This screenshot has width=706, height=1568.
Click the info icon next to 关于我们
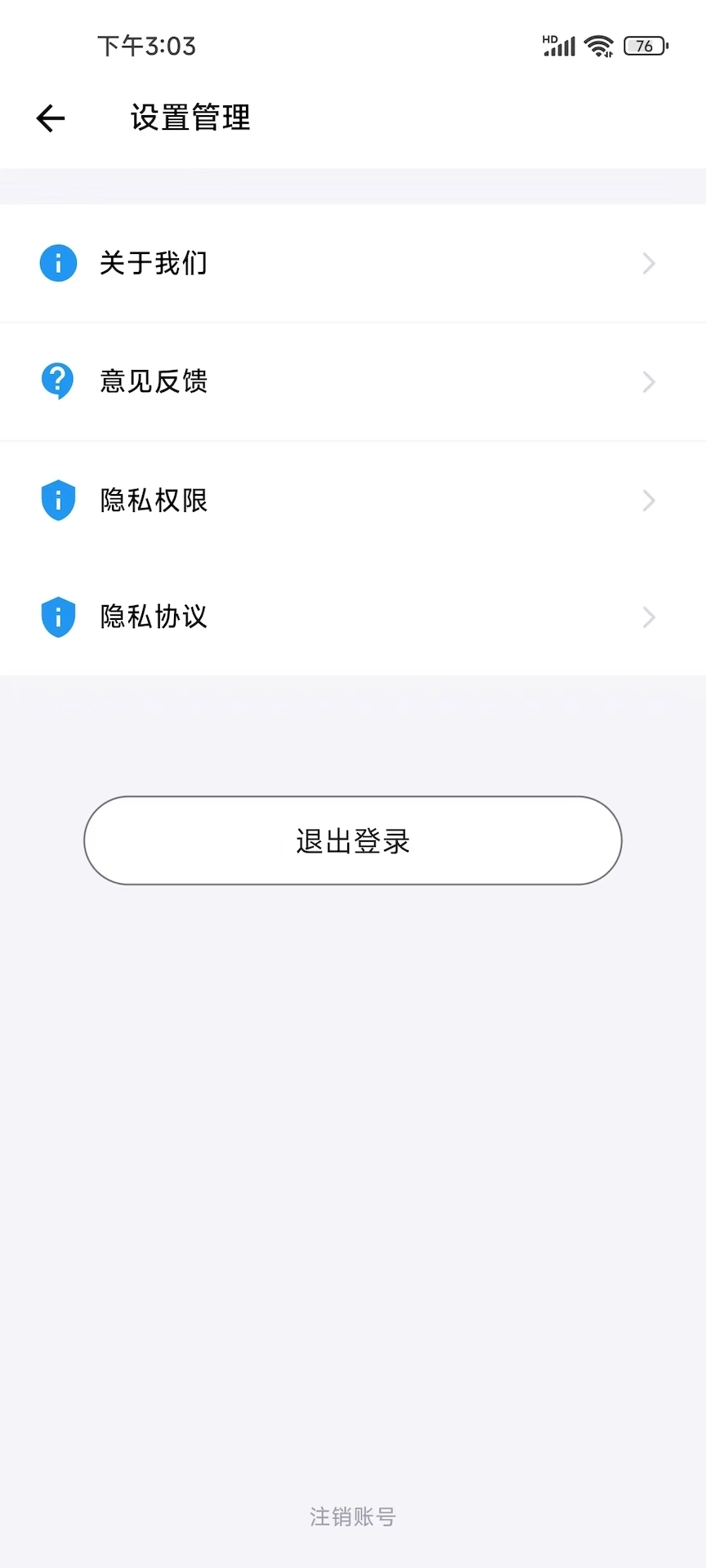pos(57,263)
